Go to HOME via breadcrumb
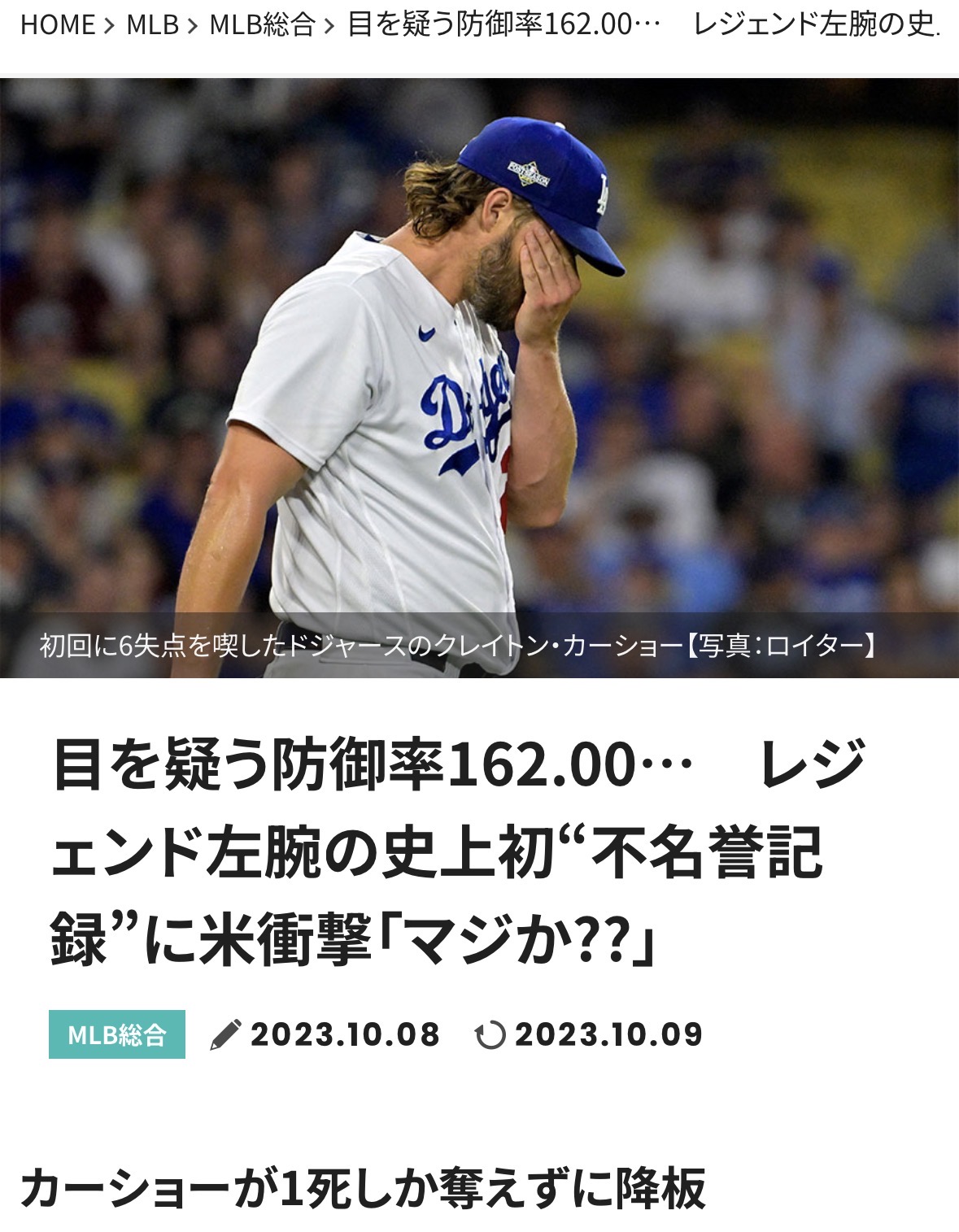 (57, 24)
